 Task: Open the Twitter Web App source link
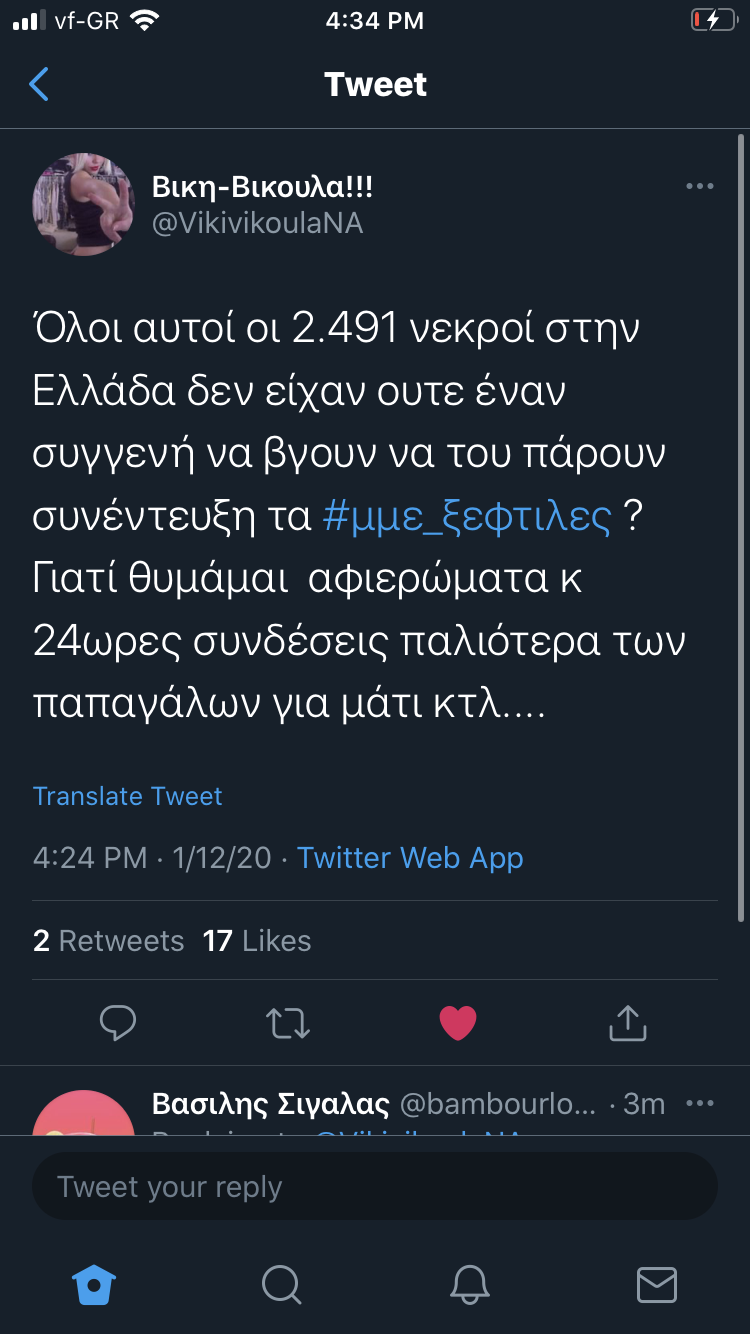click(x=410, y=857)
